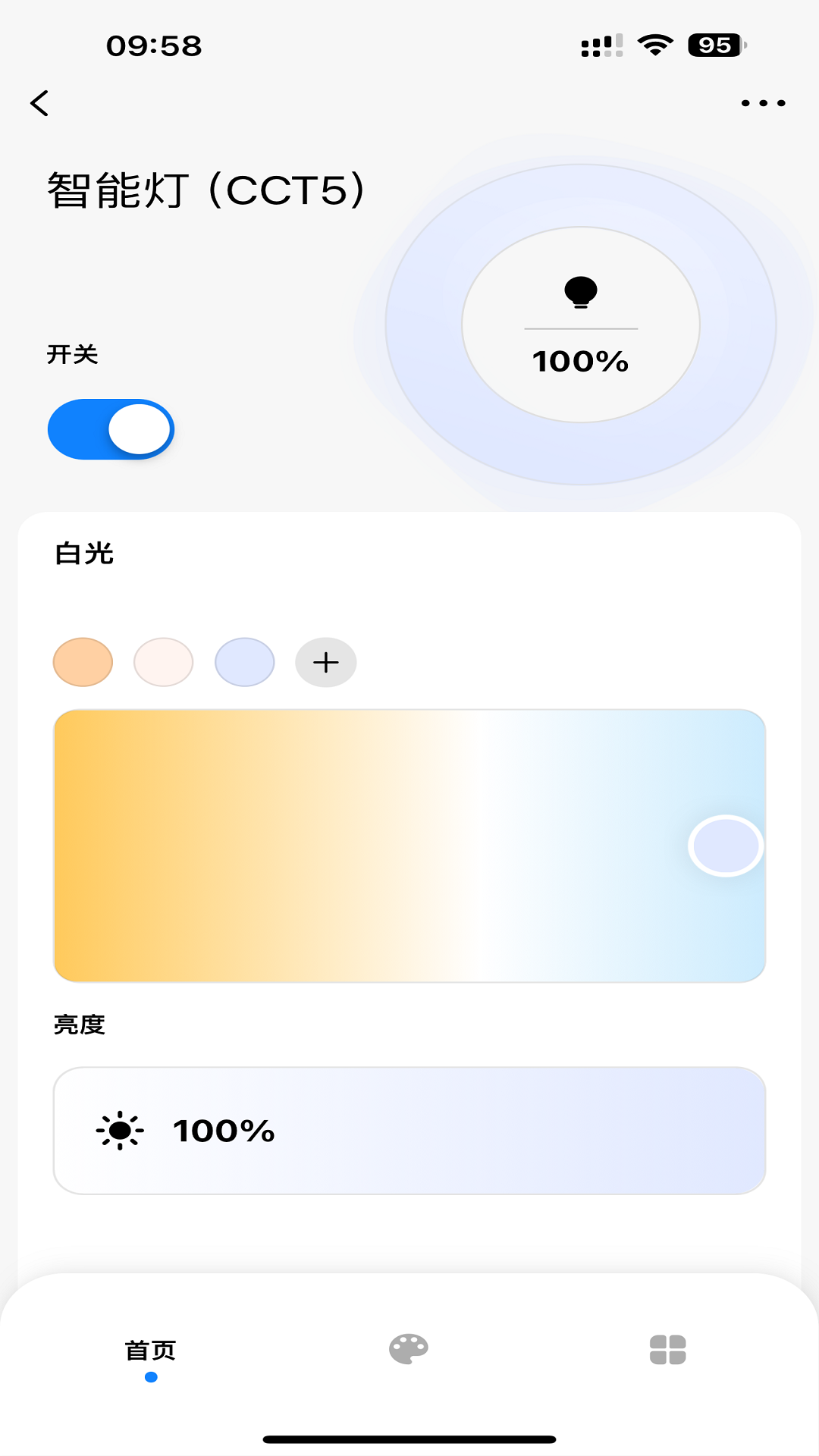This screenshot has height=1456, width=819.
Task: Tap the cellular signal icon
Action: pos(600,45)
